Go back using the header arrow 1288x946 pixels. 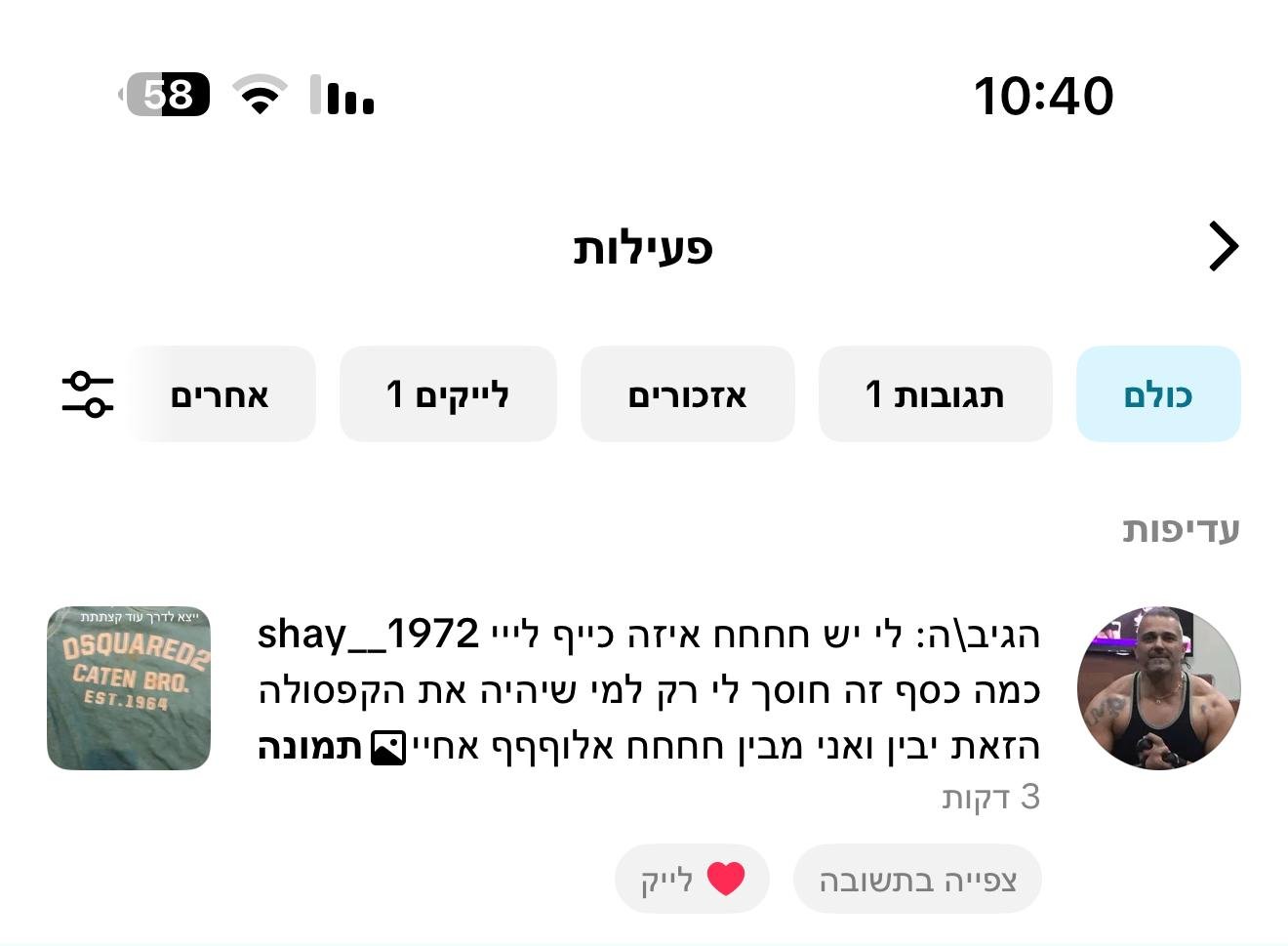[x=1224, y=246]
